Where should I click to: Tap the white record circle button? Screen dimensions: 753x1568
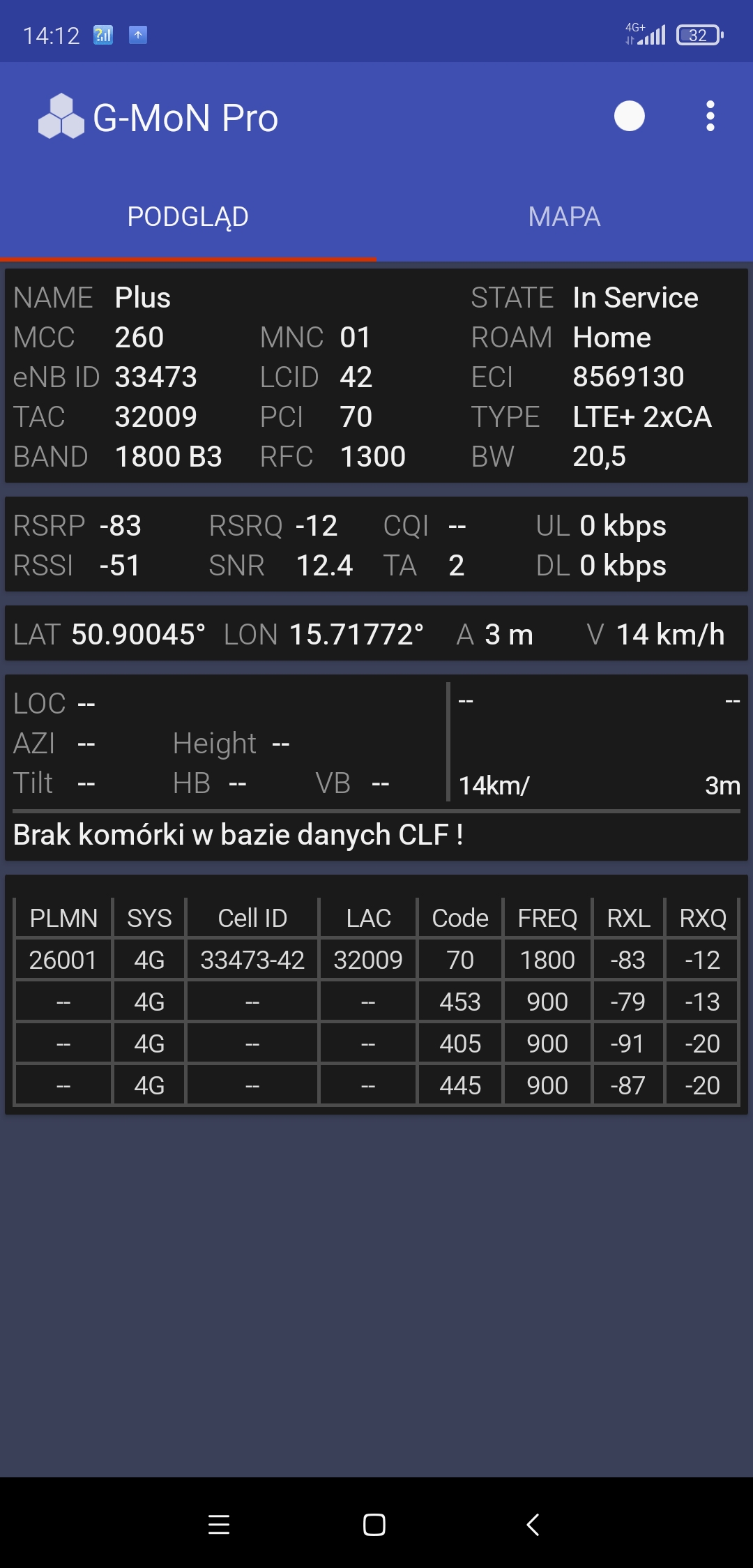629,116
